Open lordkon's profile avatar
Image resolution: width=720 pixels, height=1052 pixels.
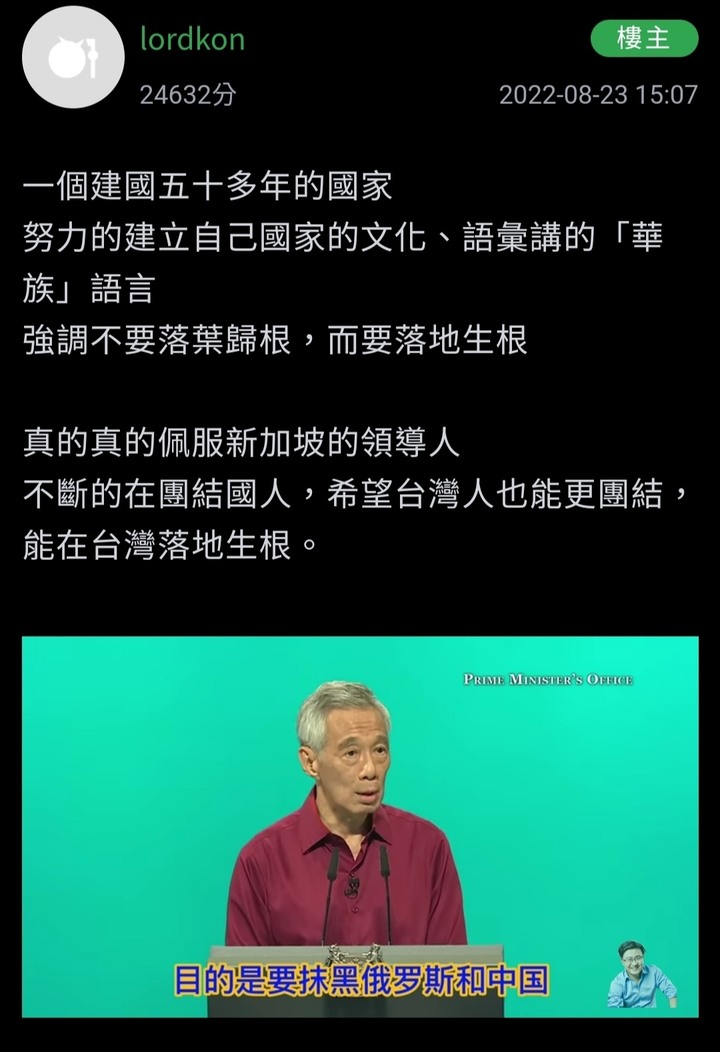click(73, 57)
